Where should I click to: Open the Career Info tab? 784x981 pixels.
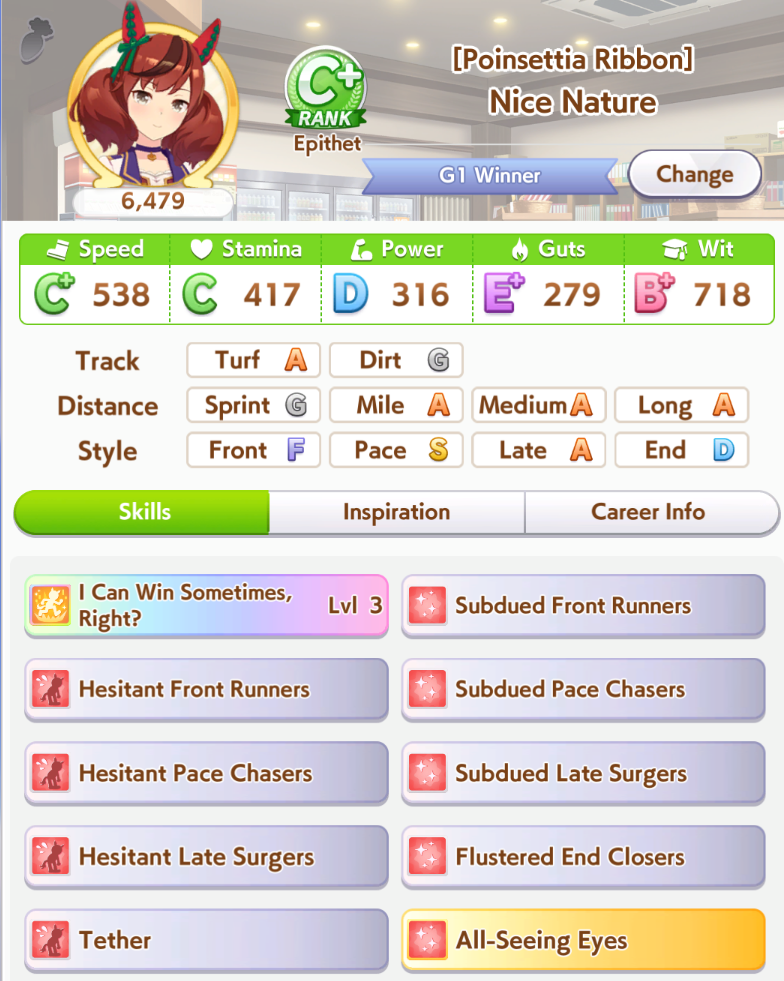(x=648, y=512)
